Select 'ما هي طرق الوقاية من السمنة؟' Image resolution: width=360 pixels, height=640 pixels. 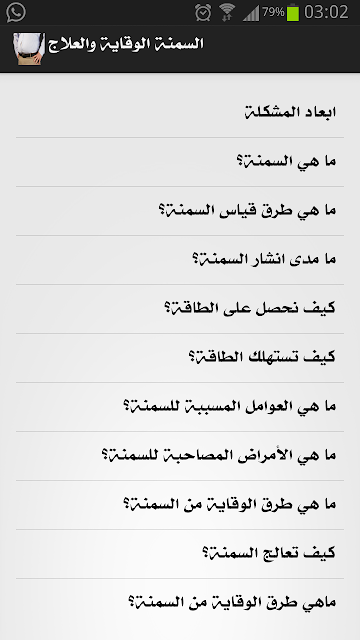[180, 505]
